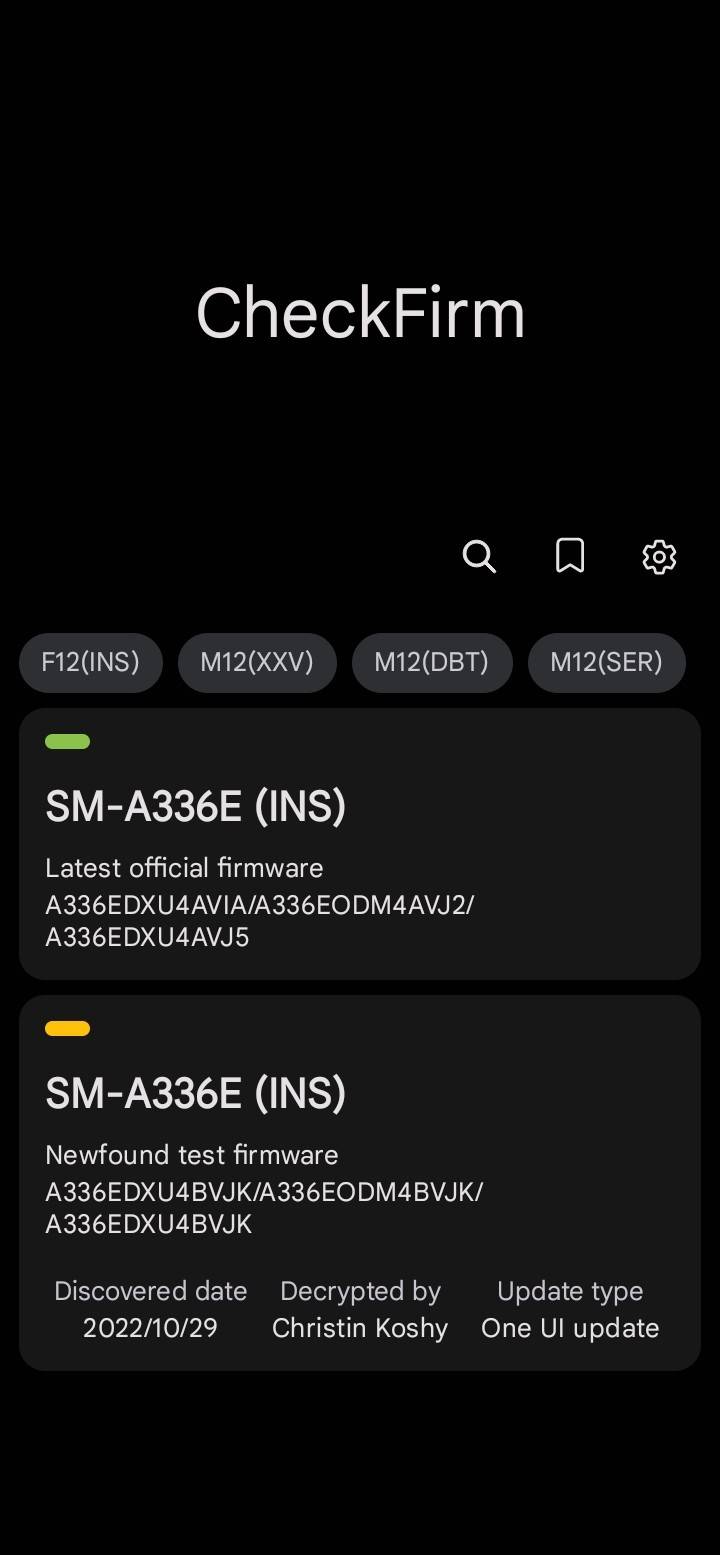Screen dimensions: 720x1555
Task: Switch to the M12(SER) device
Action: tap(606, 662)
